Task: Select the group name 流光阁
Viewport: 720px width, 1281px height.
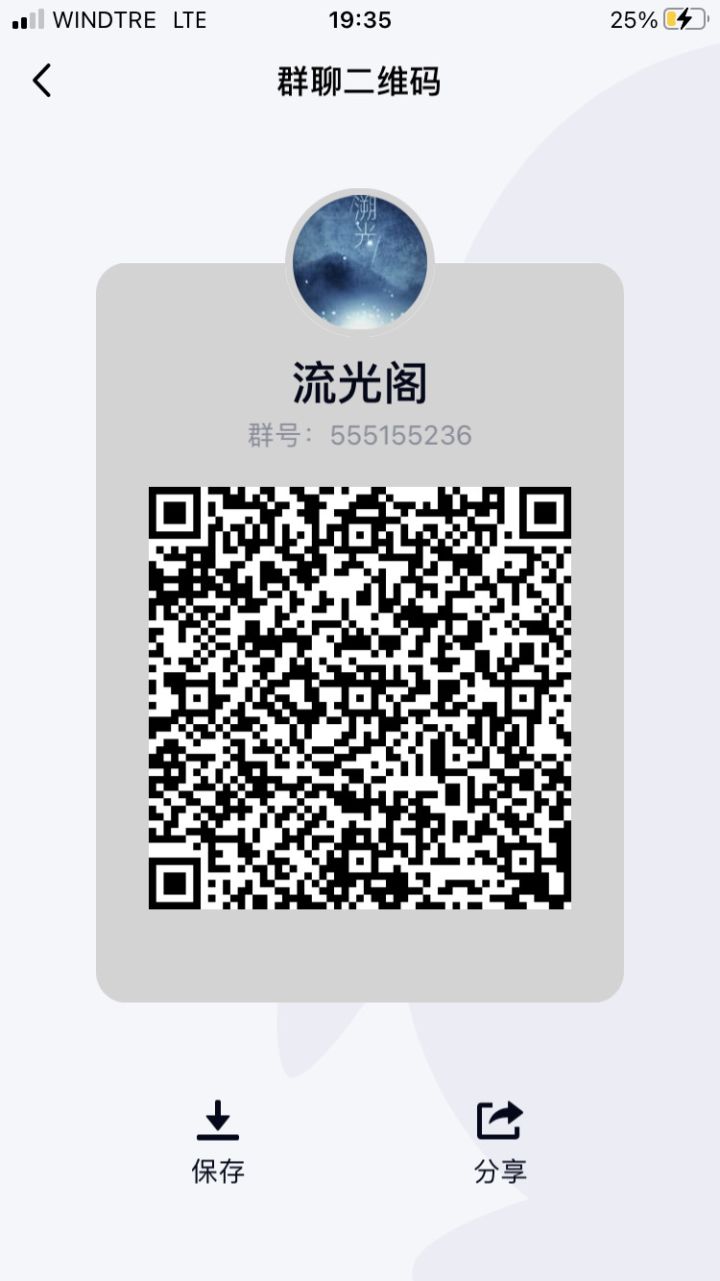Action: pos(360,383)
